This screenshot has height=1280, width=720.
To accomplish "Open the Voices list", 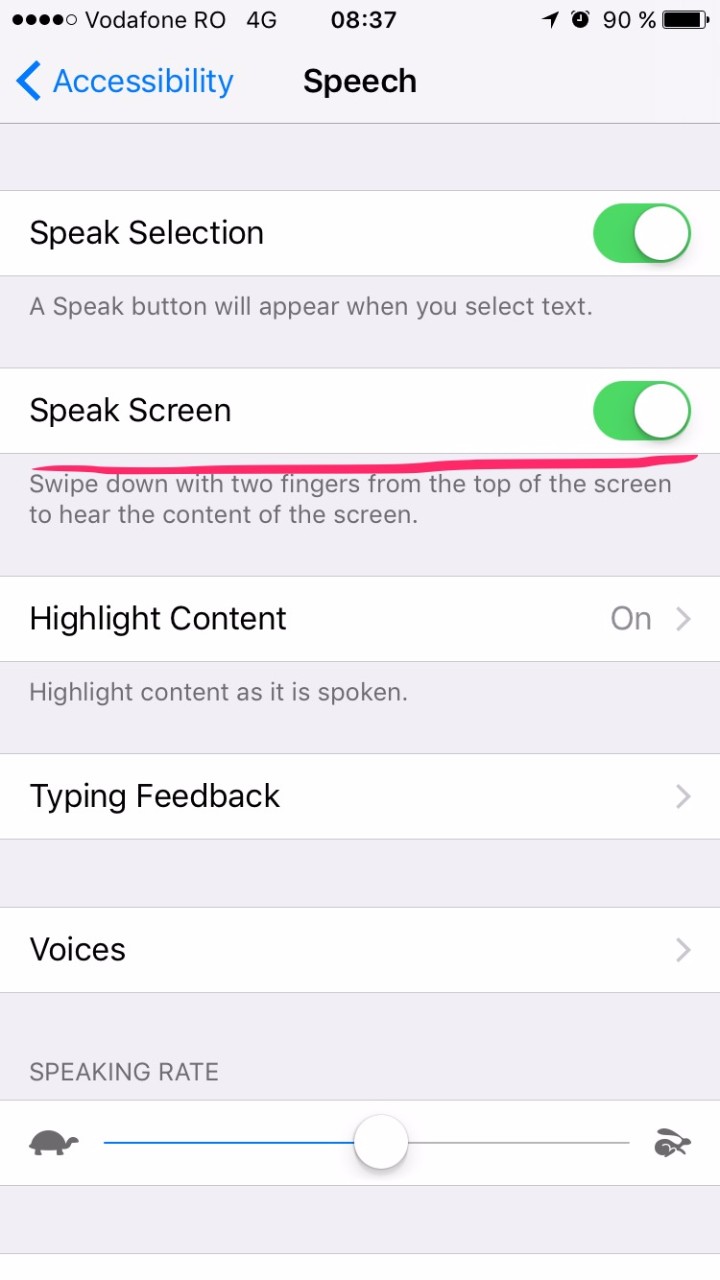I will pyautogui.click(x=360, y=949).
